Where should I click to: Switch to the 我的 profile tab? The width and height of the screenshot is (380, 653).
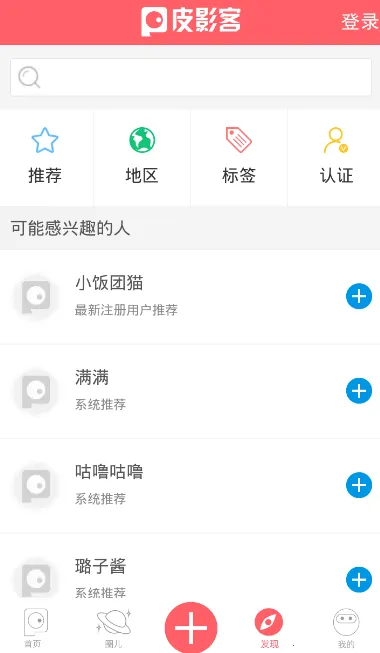pyautogui.click(x=346, y=628)
